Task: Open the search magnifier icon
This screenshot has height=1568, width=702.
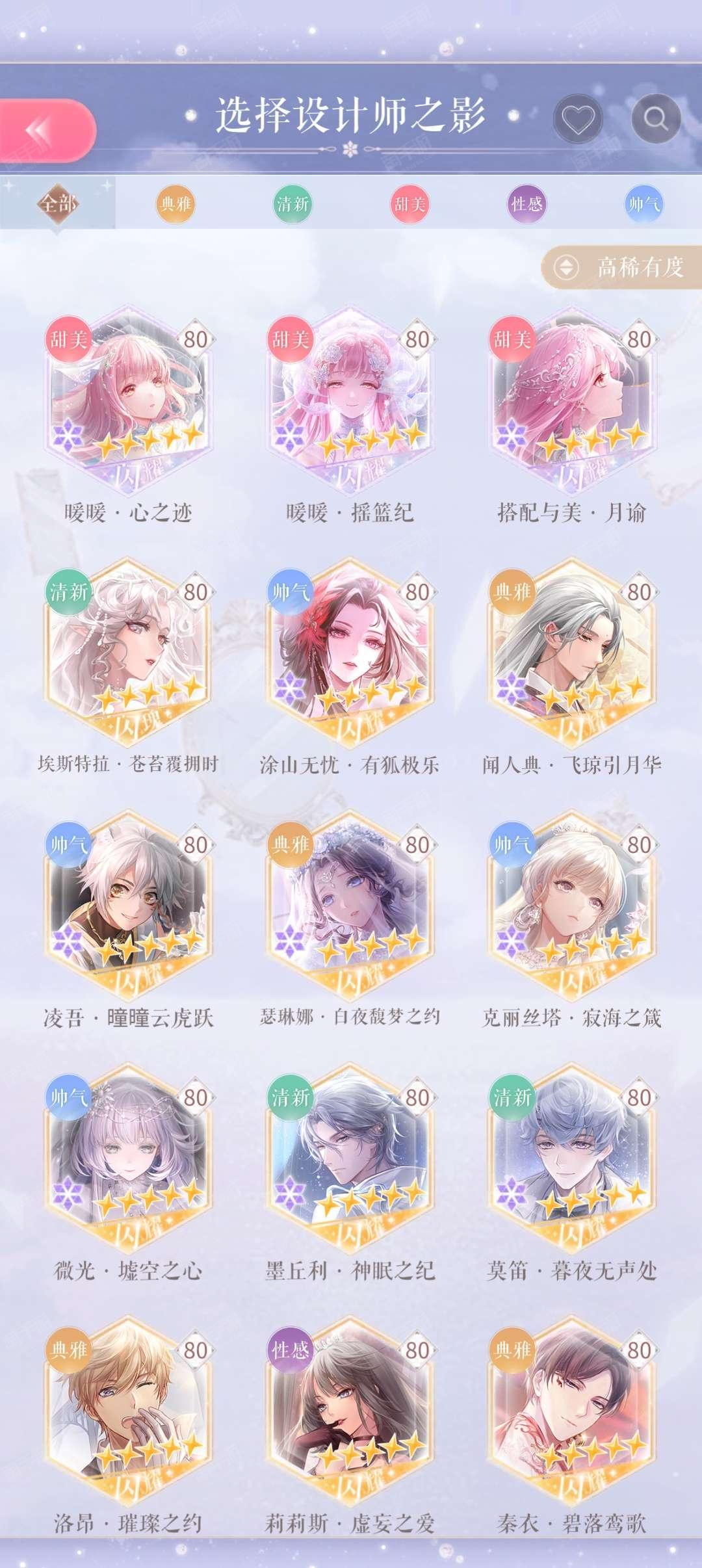Action: [656, 118]
